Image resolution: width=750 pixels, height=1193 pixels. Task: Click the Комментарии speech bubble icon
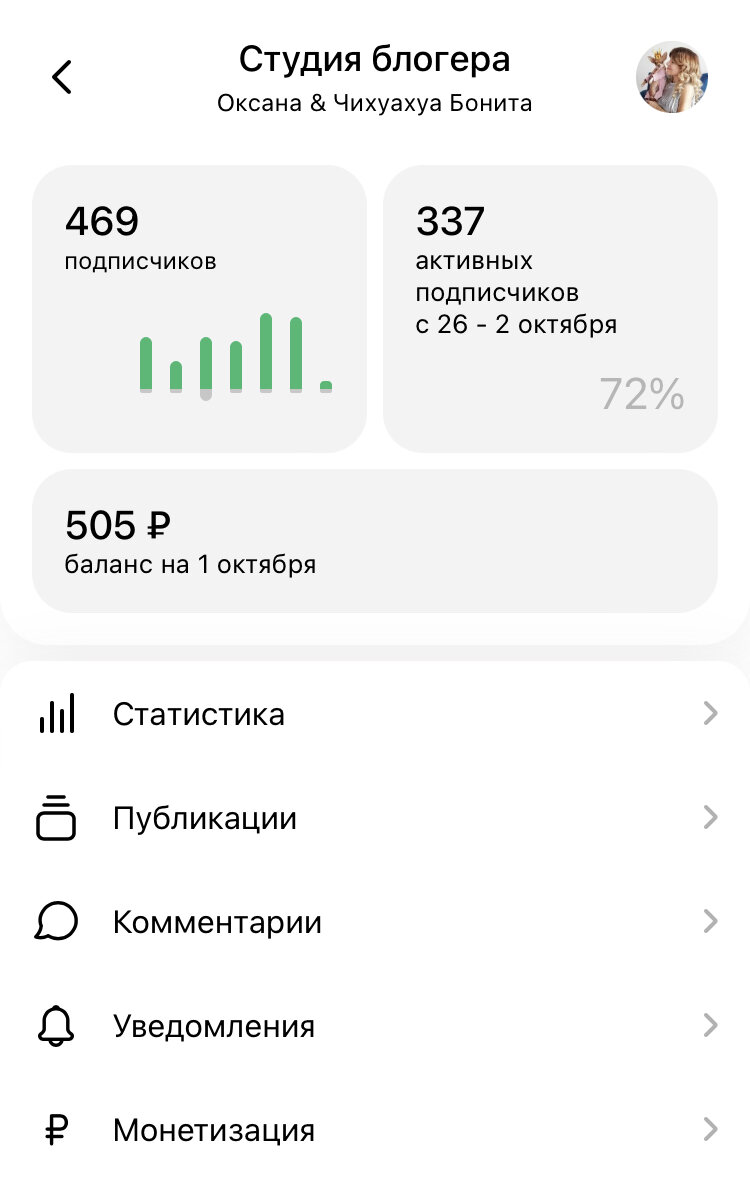pyautogui.click(x=58, y=921)
